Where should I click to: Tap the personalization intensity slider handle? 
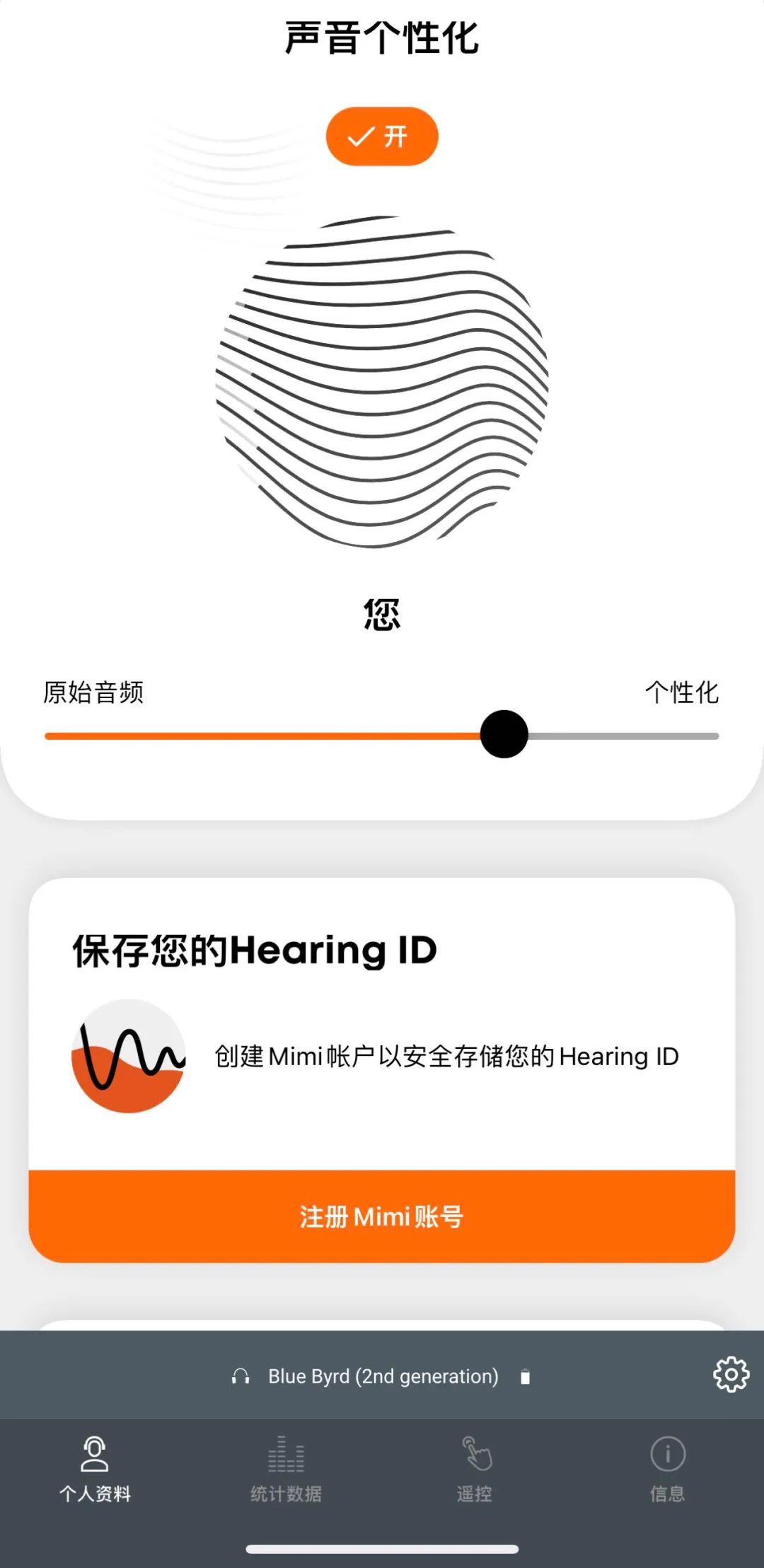pyautogui.click(x=504, y=734)
